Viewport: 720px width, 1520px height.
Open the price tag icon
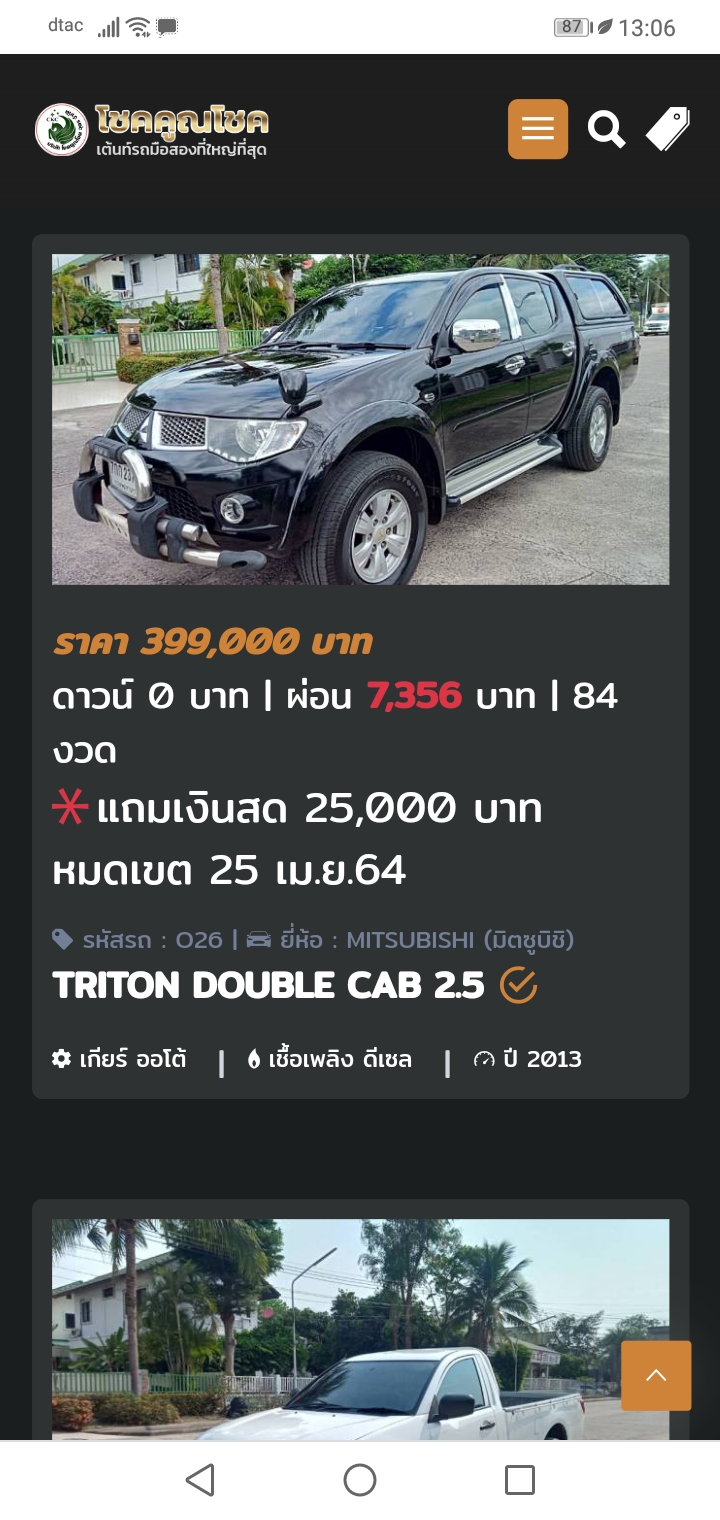(x=667, y=129)
